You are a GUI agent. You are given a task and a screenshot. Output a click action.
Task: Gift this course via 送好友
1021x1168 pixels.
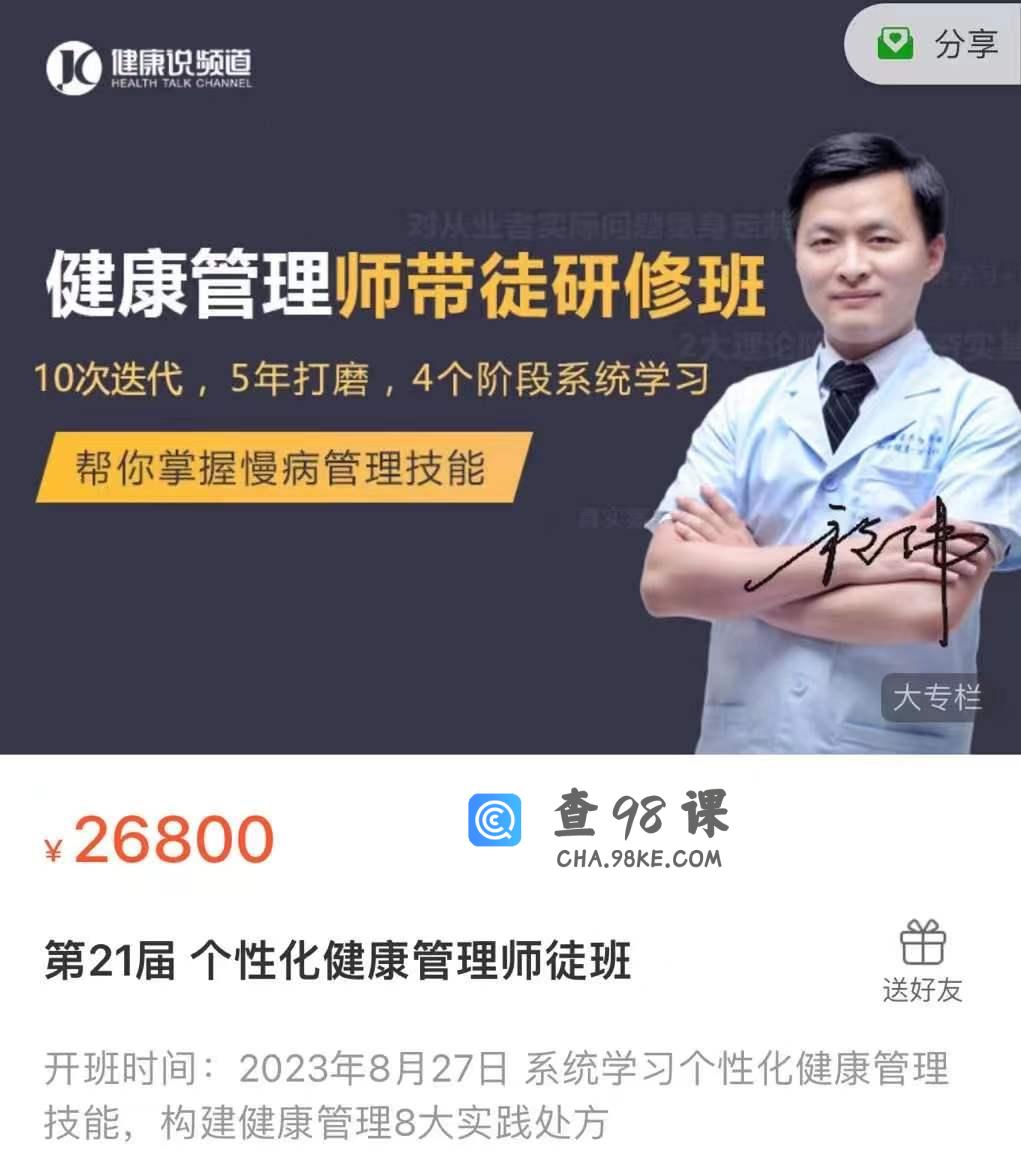tap(922, 962)
